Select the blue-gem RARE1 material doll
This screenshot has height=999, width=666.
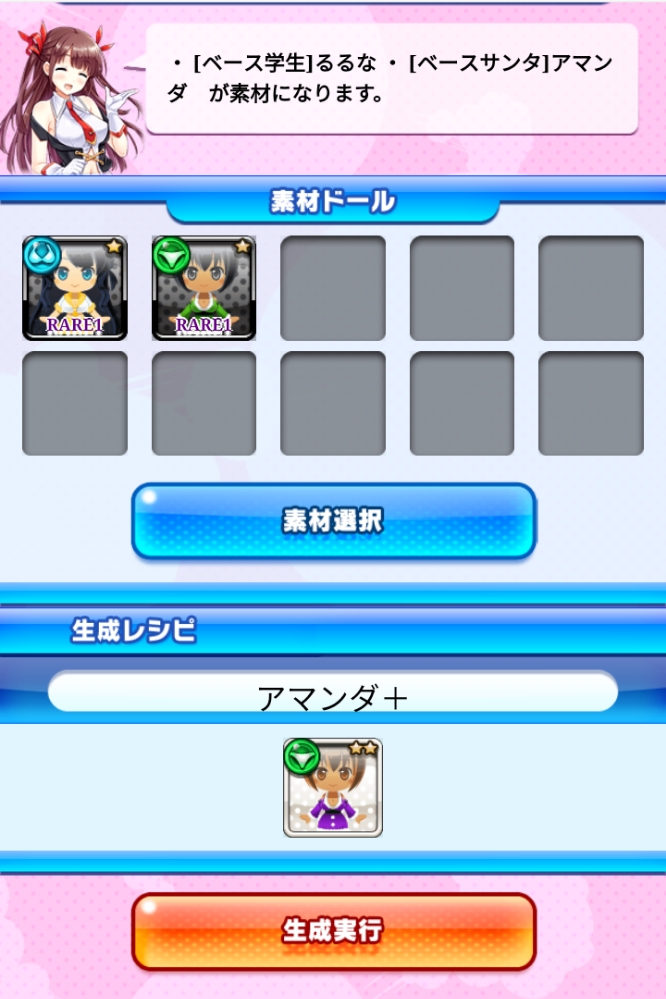pos(75,289)
